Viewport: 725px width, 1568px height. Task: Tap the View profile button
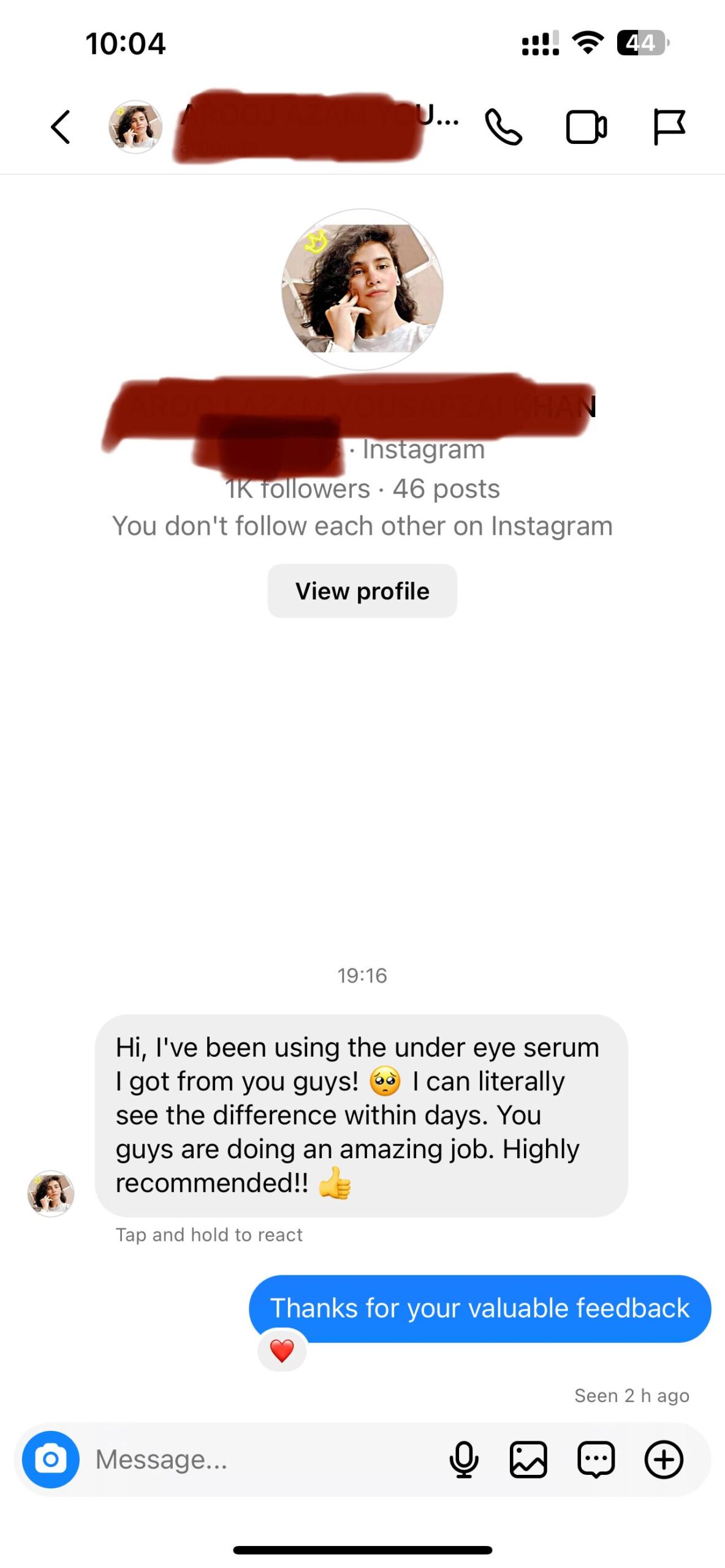[x=362, y=591]
